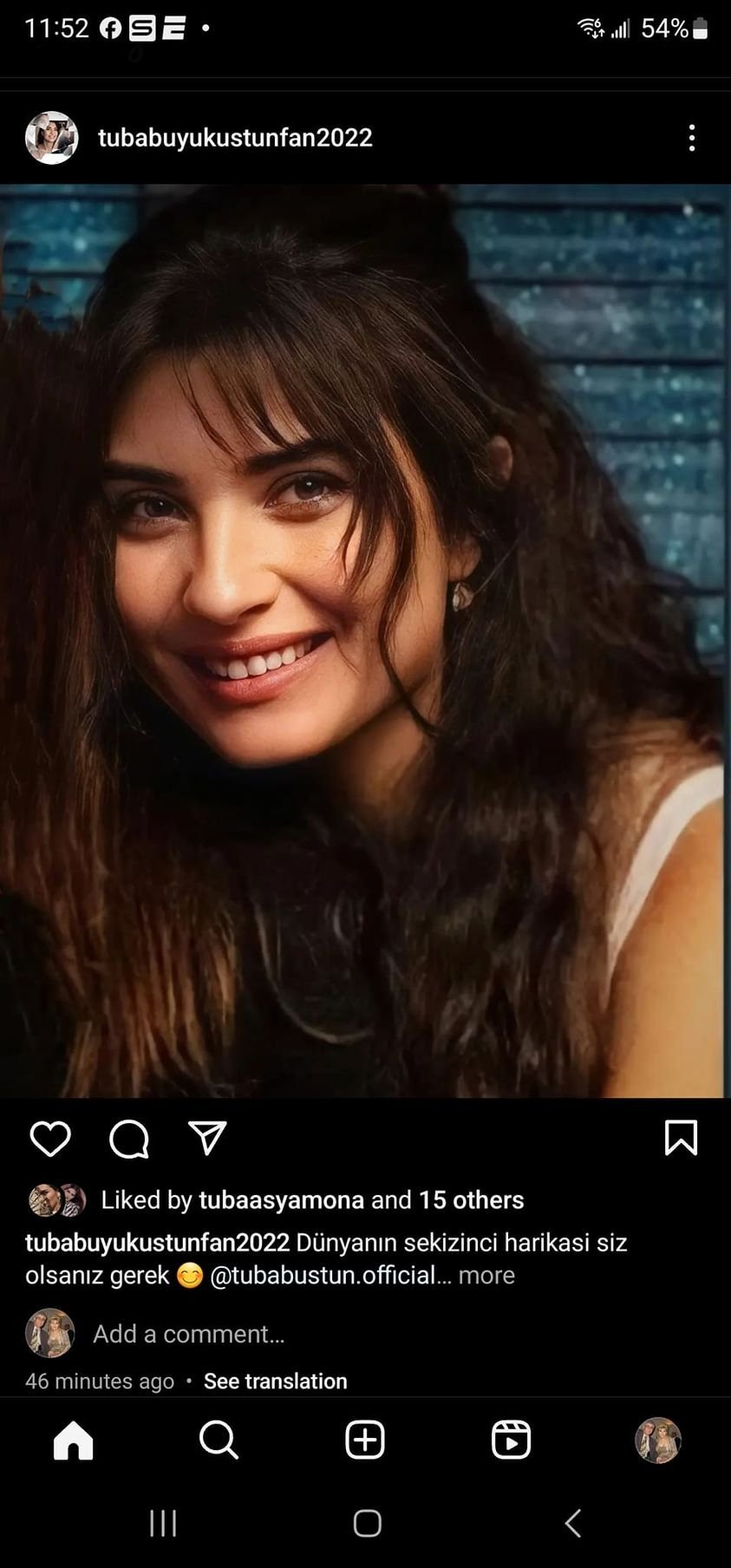This screenshot has width=731, height=1568.
Task: Expand the caption with "more"
Action: point(486,1276)
